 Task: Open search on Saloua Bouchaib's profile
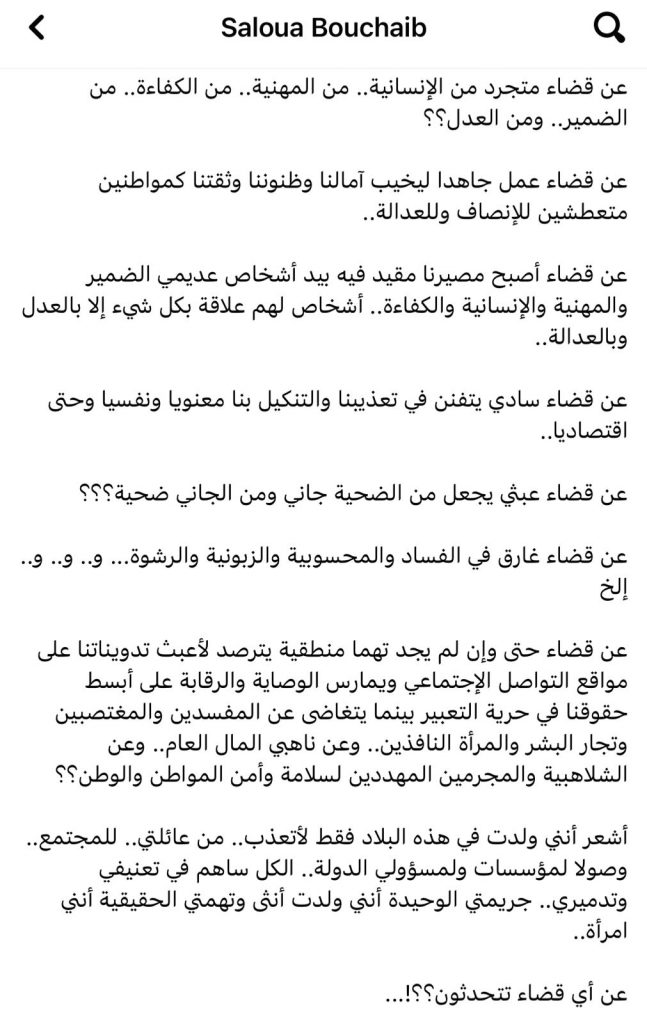point(608,28)
